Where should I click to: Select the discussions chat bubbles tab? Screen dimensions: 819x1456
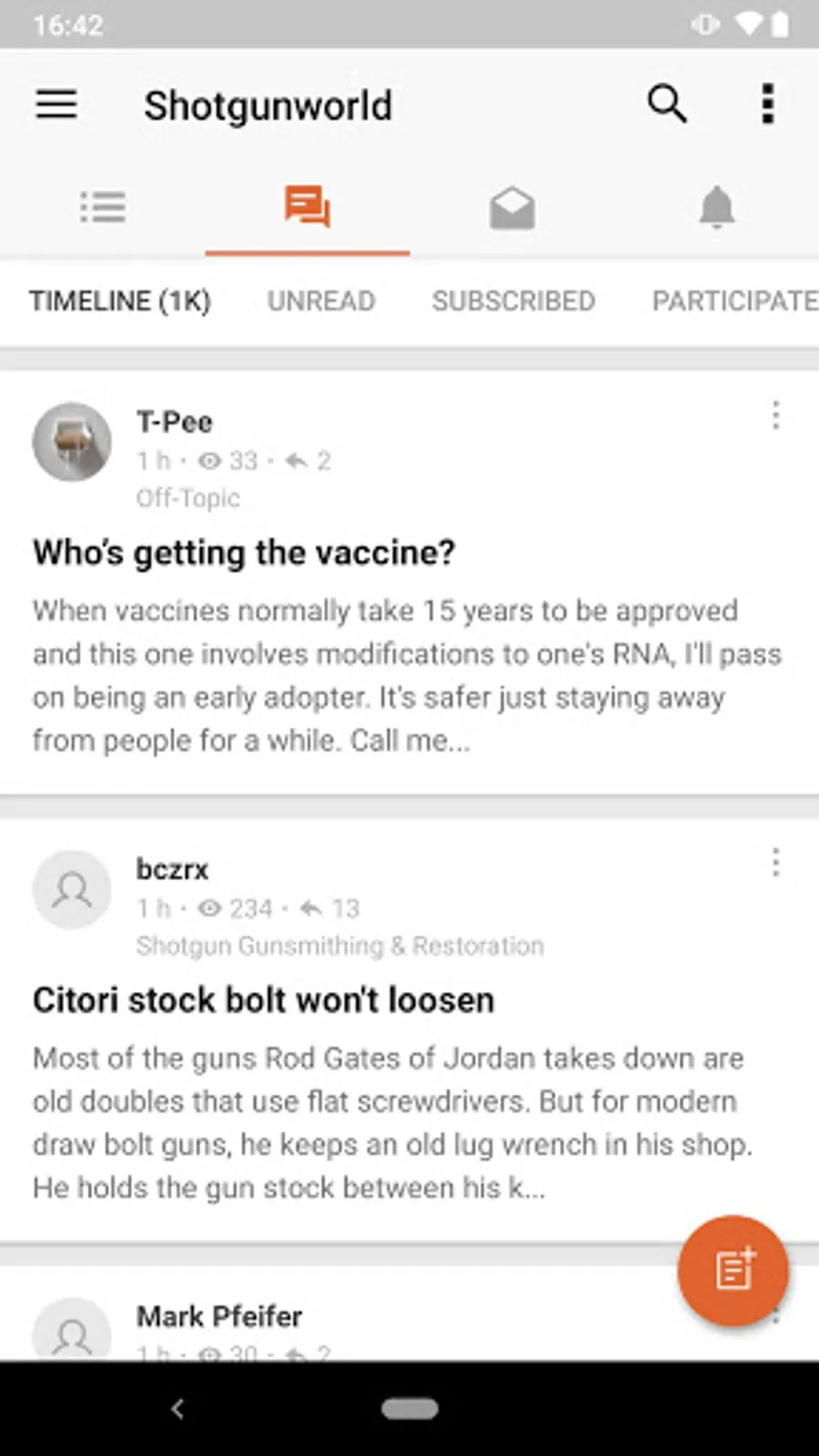tap(308, 207)
